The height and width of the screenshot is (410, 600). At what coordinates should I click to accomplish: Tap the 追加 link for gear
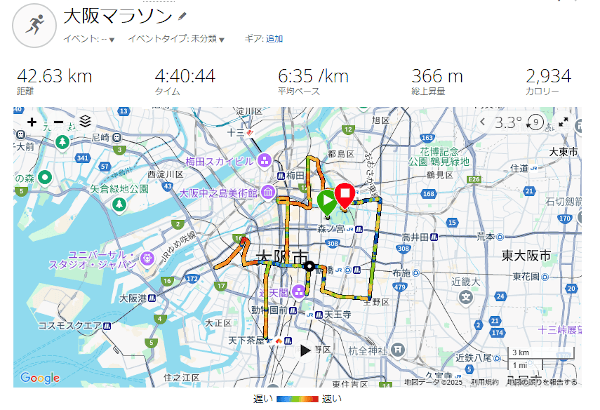click(274, 39)
